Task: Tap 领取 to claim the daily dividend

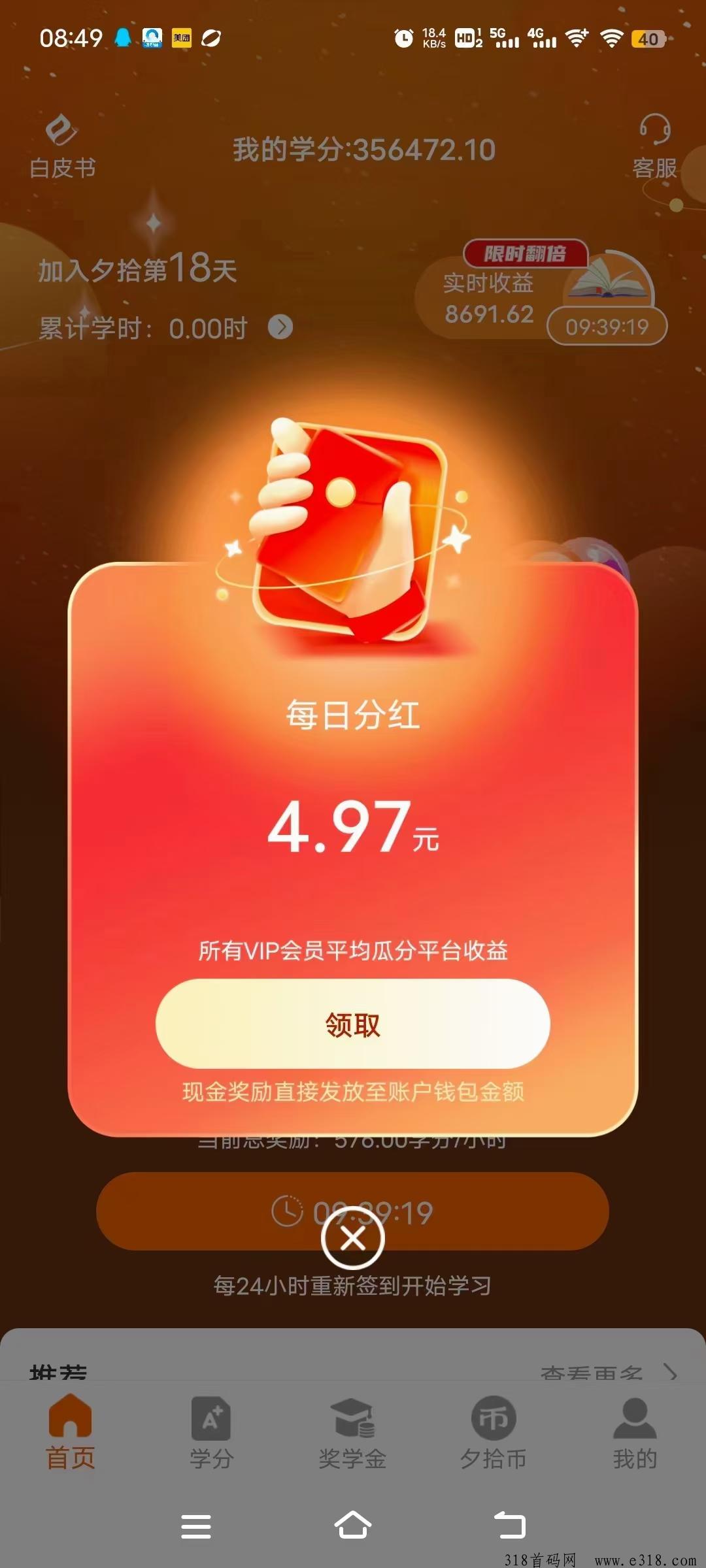Action: pyautogui.click(x=352, y=1024)
